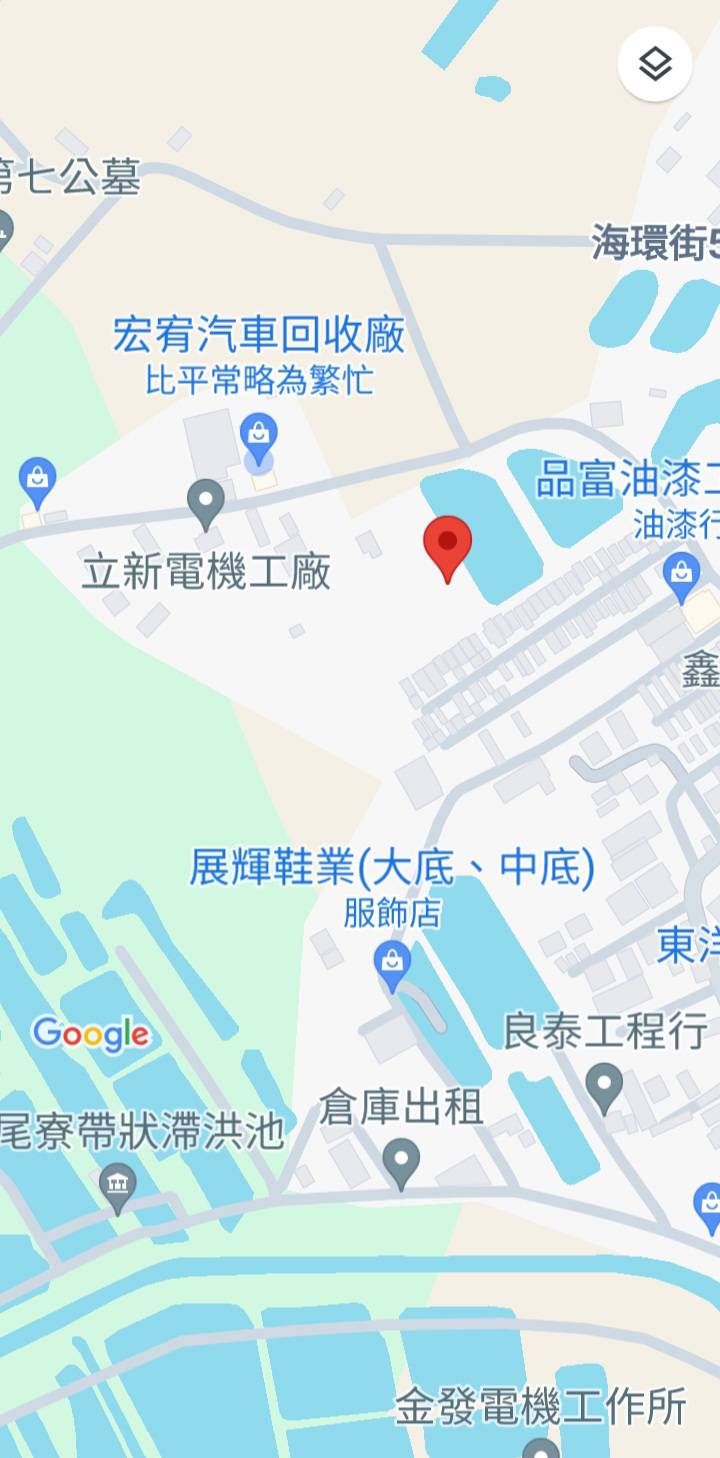720x1458 pixels.
Task: Select the 立新電機工廠 location pin
Action: (206, 503)
